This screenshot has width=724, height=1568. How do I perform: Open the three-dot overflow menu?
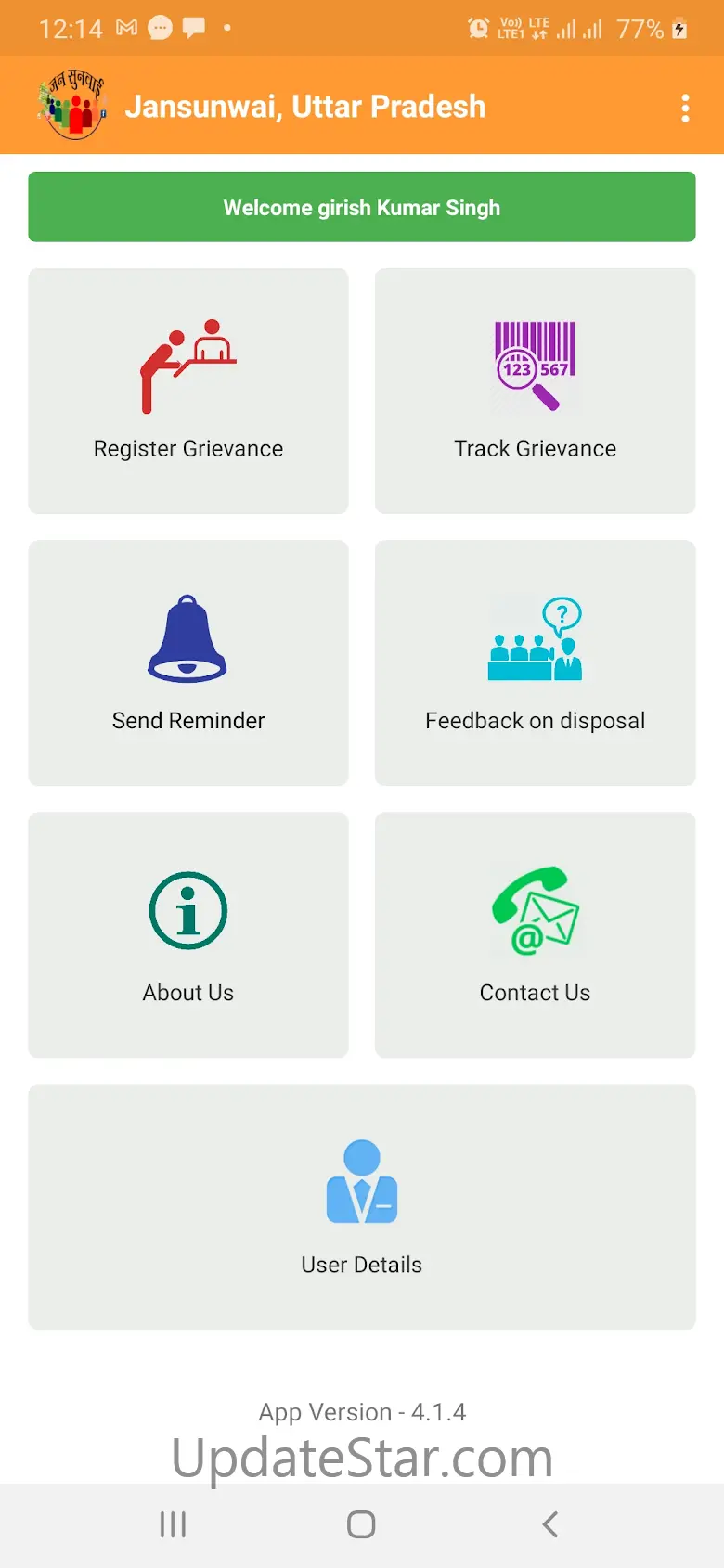coord(685,109)
